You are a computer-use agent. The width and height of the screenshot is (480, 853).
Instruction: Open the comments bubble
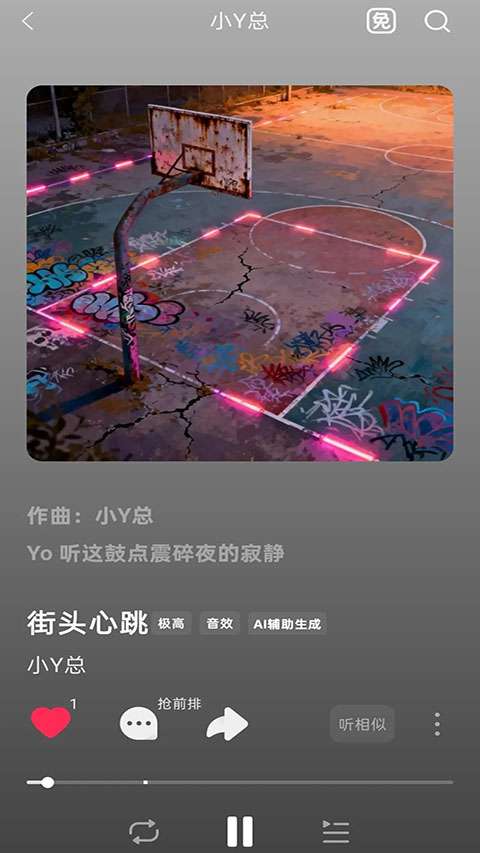pos(138,724)
